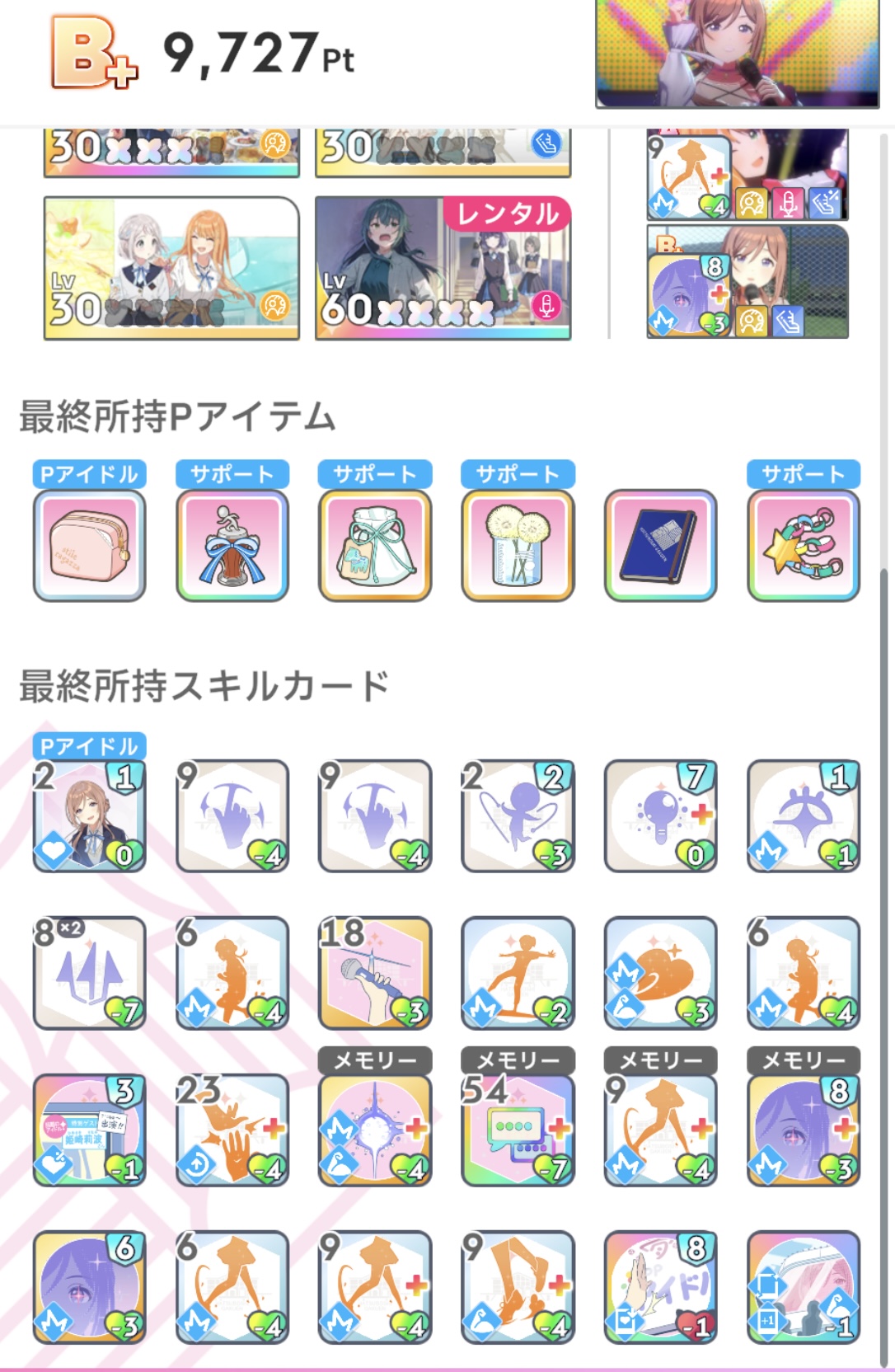This screenshot has width=895, height=1372.
Task: View the white drawstring bag item
Action: point(375,545)
